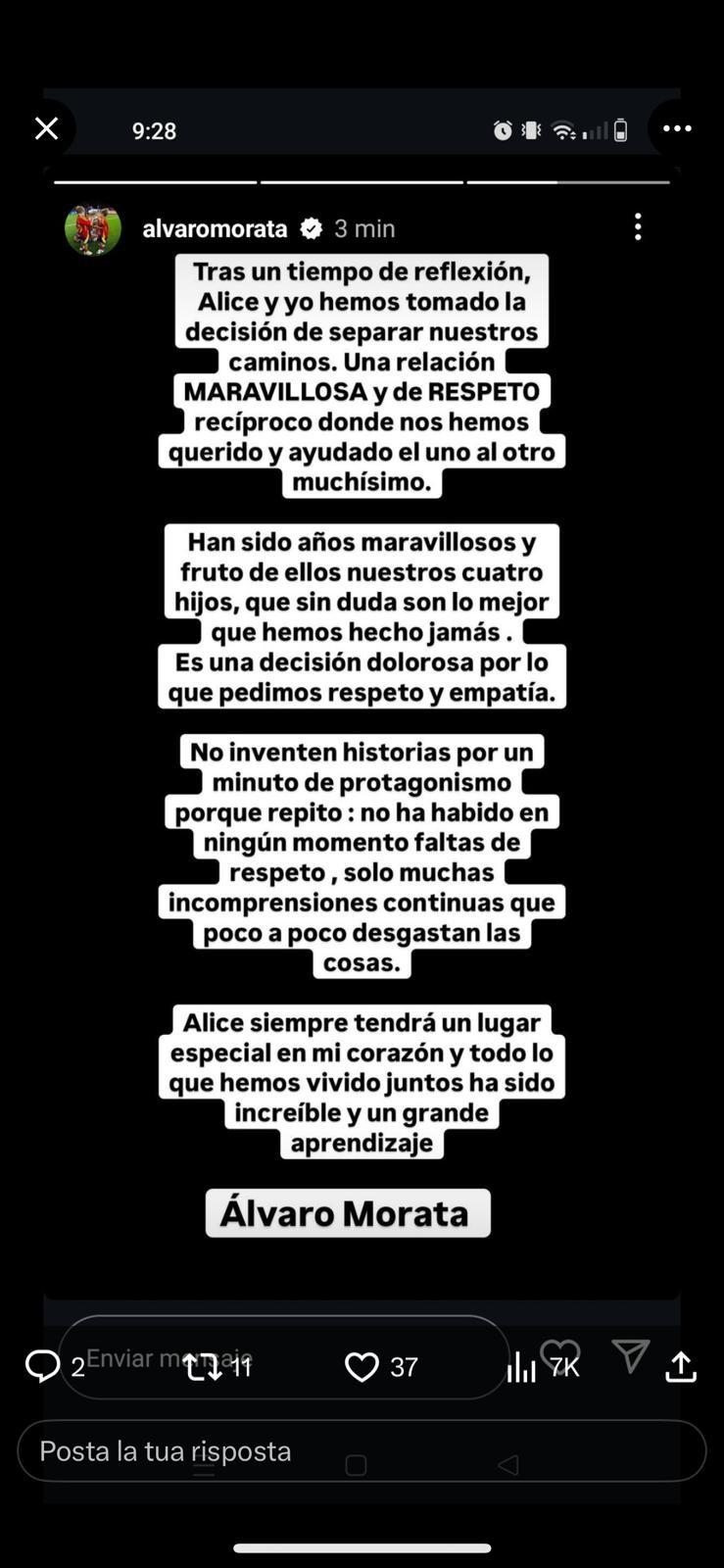724x1568 pixels.
Task: Tap the 'Posta la tua risposta' reply field
Action: coord(362,1451)
